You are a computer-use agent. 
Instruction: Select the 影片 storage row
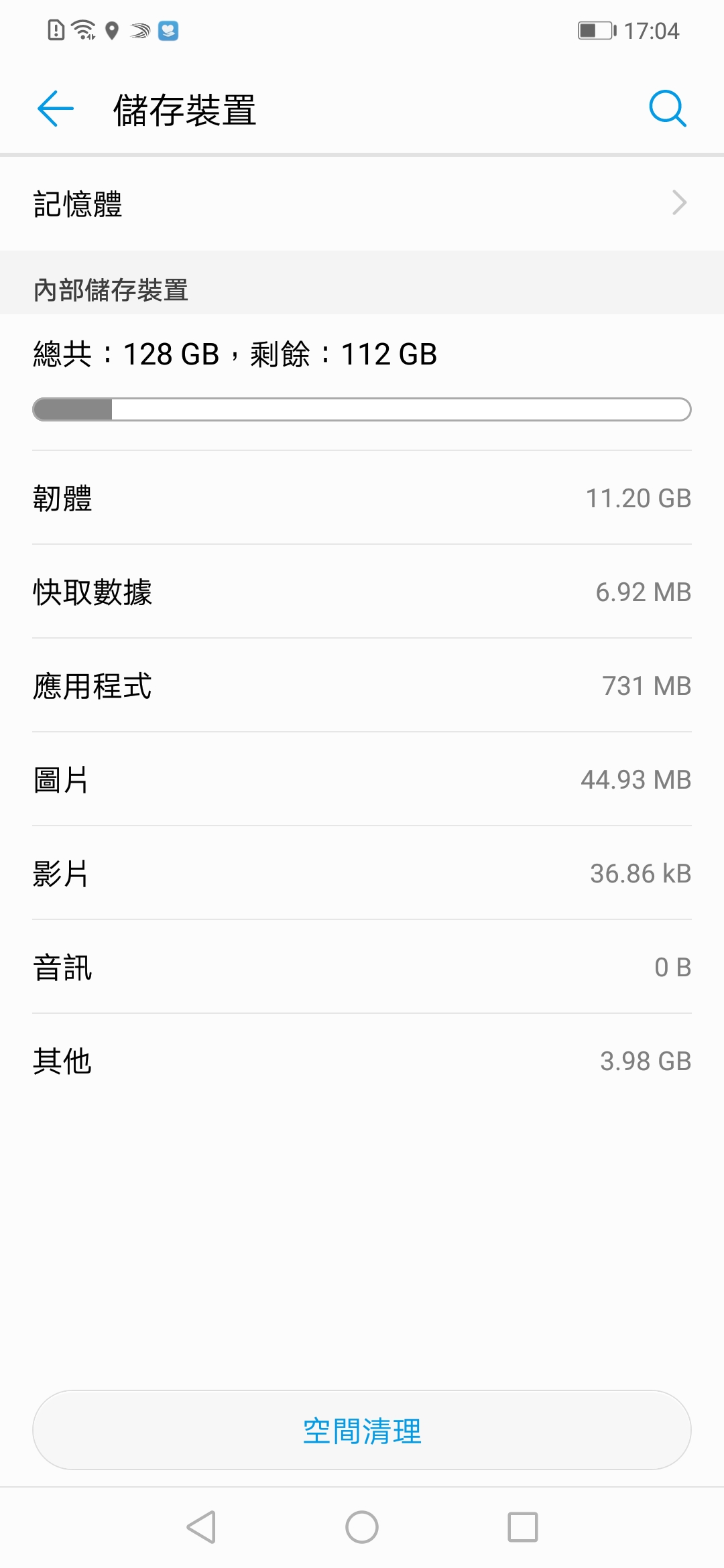point(362,873)
